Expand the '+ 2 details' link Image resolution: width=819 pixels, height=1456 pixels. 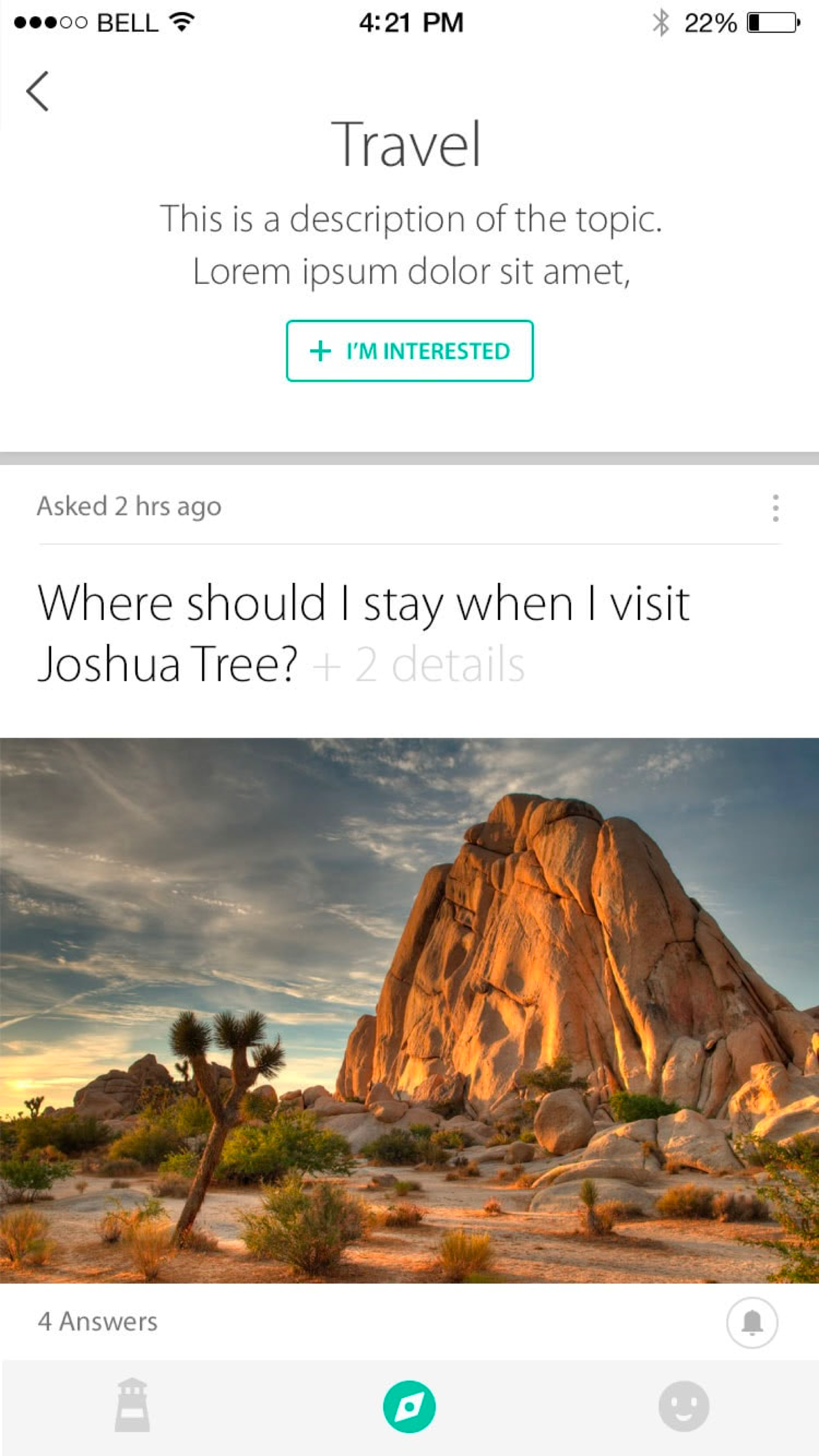(419, 664)
